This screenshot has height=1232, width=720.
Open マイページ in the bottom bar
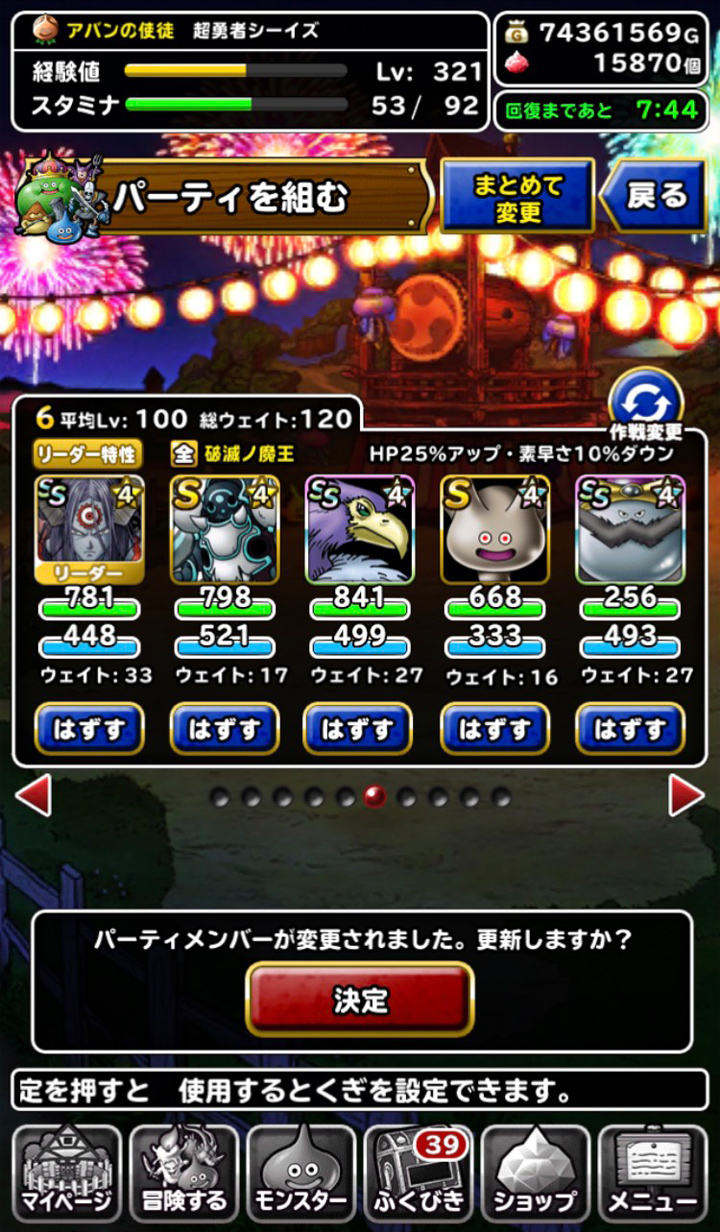click(x=64, y=1172)
